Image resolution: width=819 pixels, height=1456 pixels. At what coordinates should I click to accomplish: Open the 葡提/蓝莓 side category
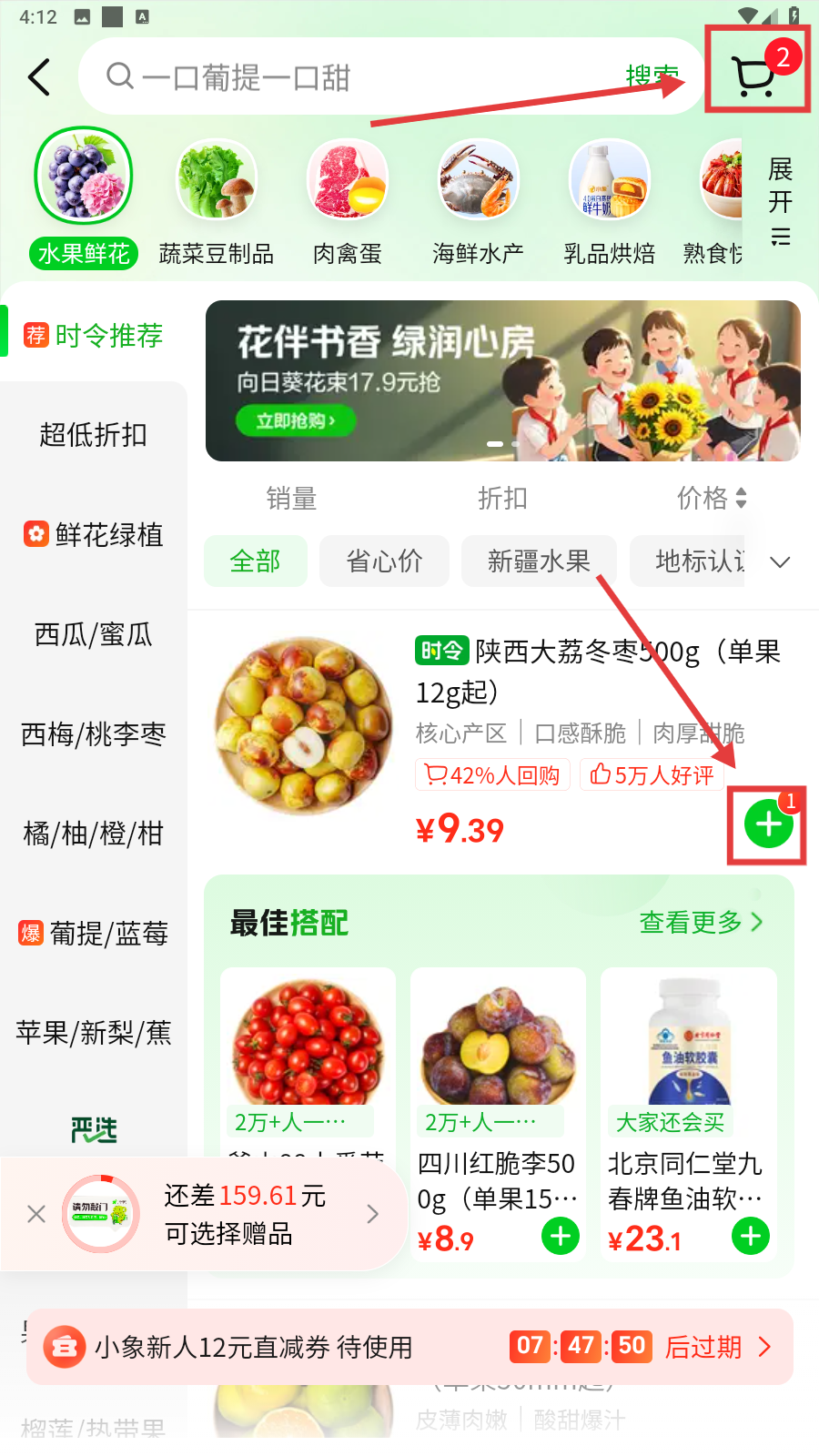click(93, 933)
